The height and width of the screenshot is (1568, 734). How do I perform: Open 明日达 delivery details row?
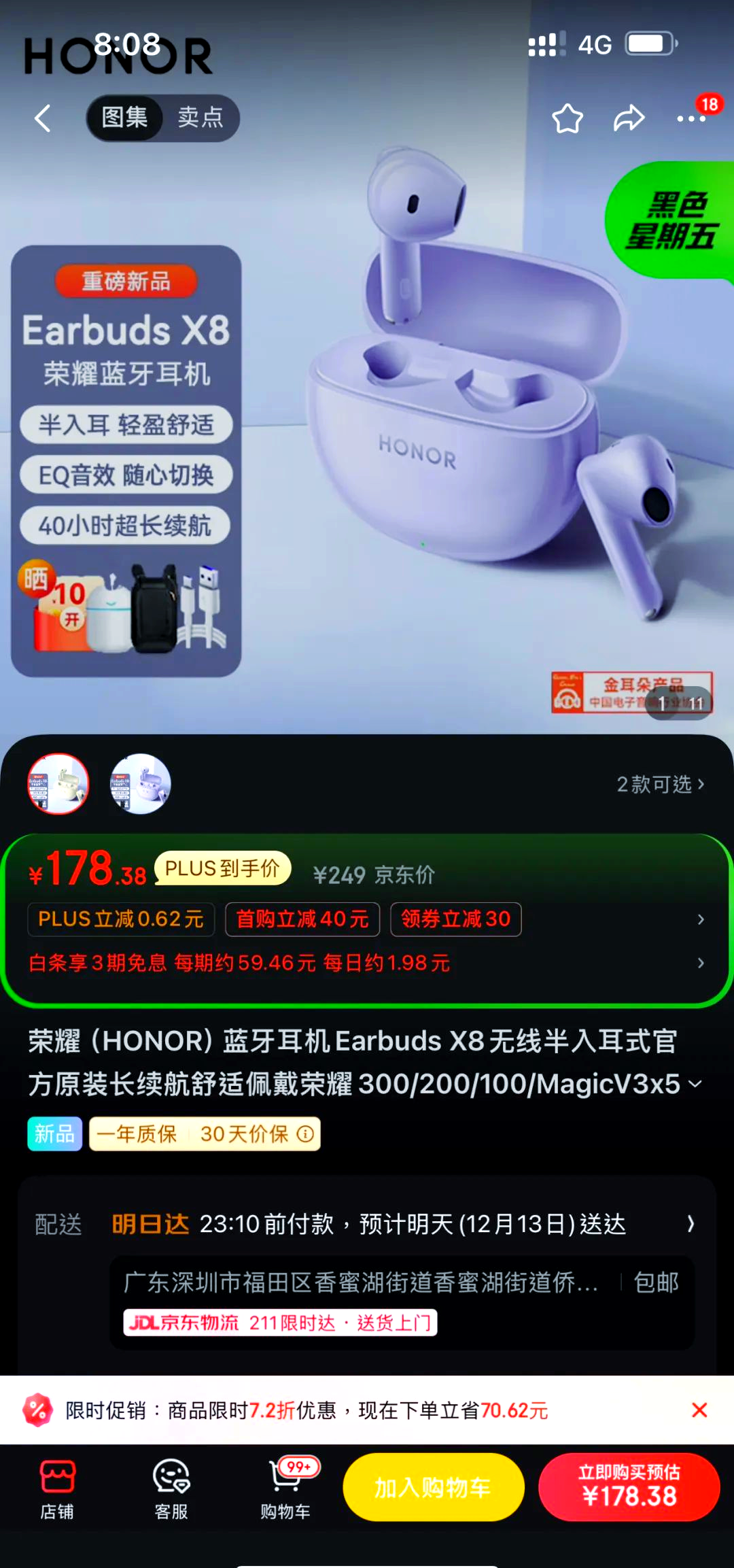[367, 1224]
